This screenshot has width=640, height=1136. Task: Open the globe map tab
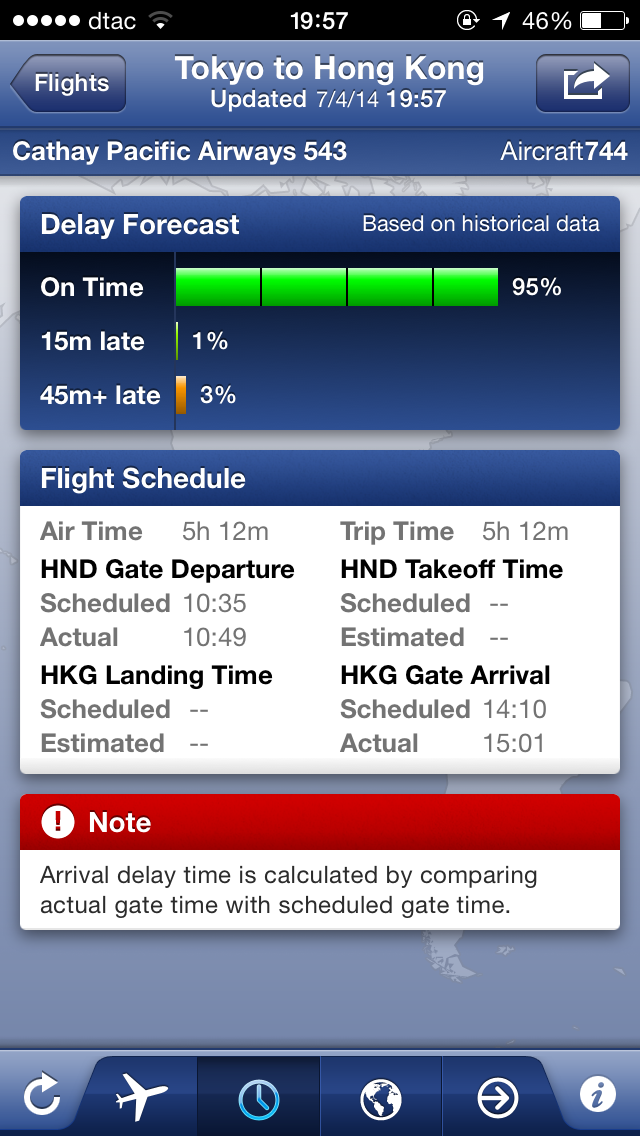(381, 1097)
